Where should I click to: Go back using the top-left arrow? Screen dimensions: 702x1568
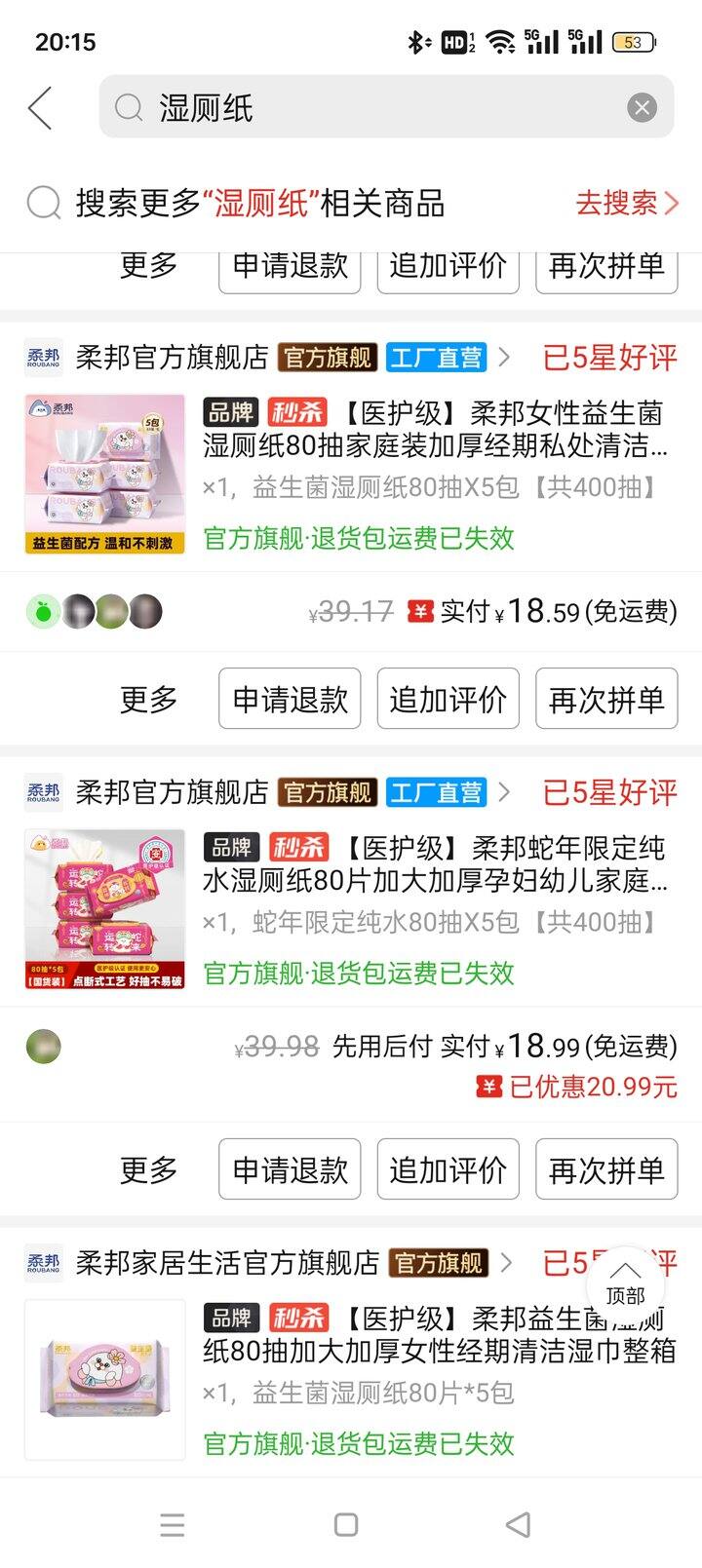(41, 107)
